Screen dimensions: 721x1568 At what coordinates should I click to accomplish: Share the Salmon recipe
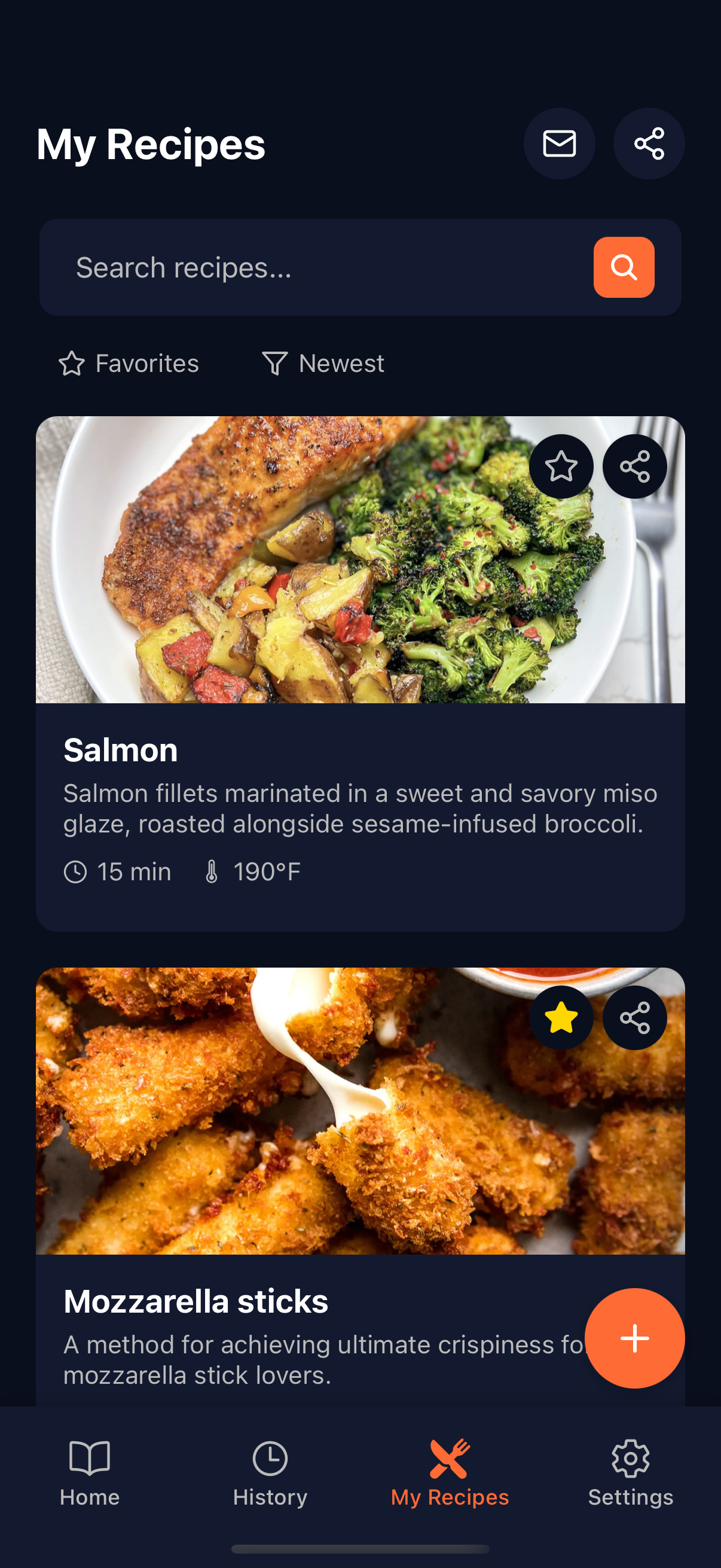coord(634,466)
